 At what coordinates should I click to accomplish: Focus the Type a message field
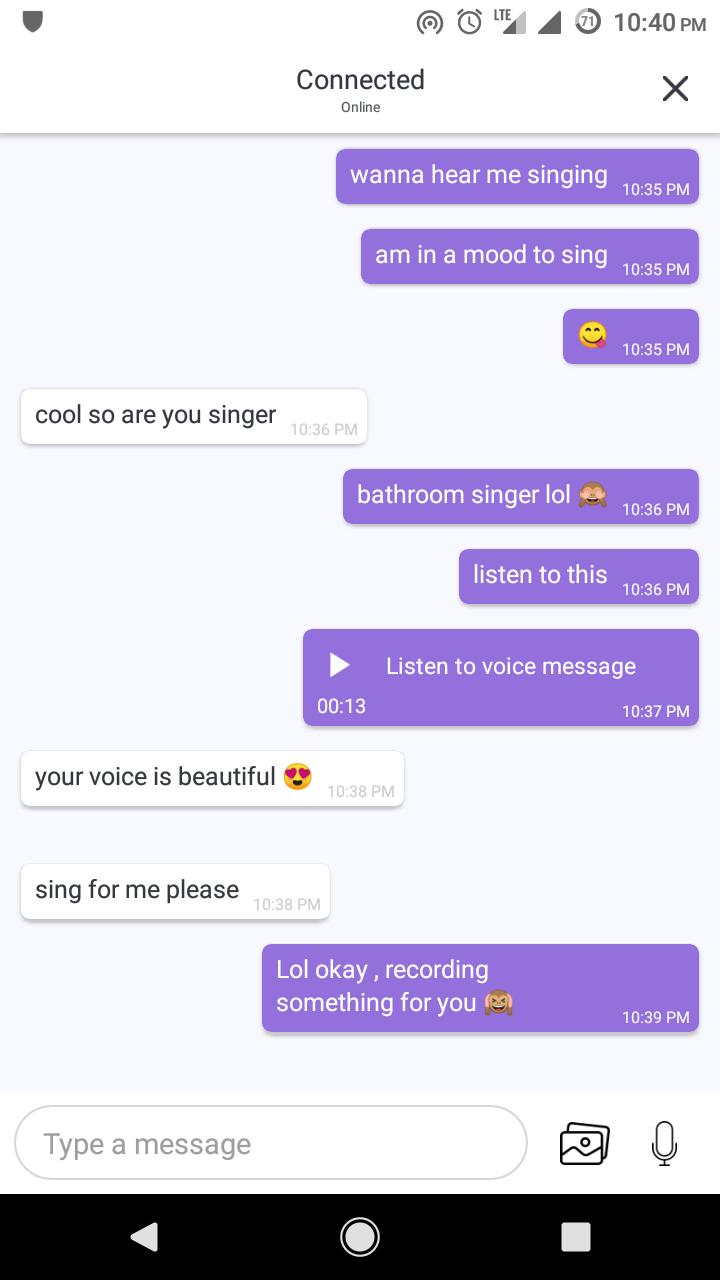(270, 1143)
